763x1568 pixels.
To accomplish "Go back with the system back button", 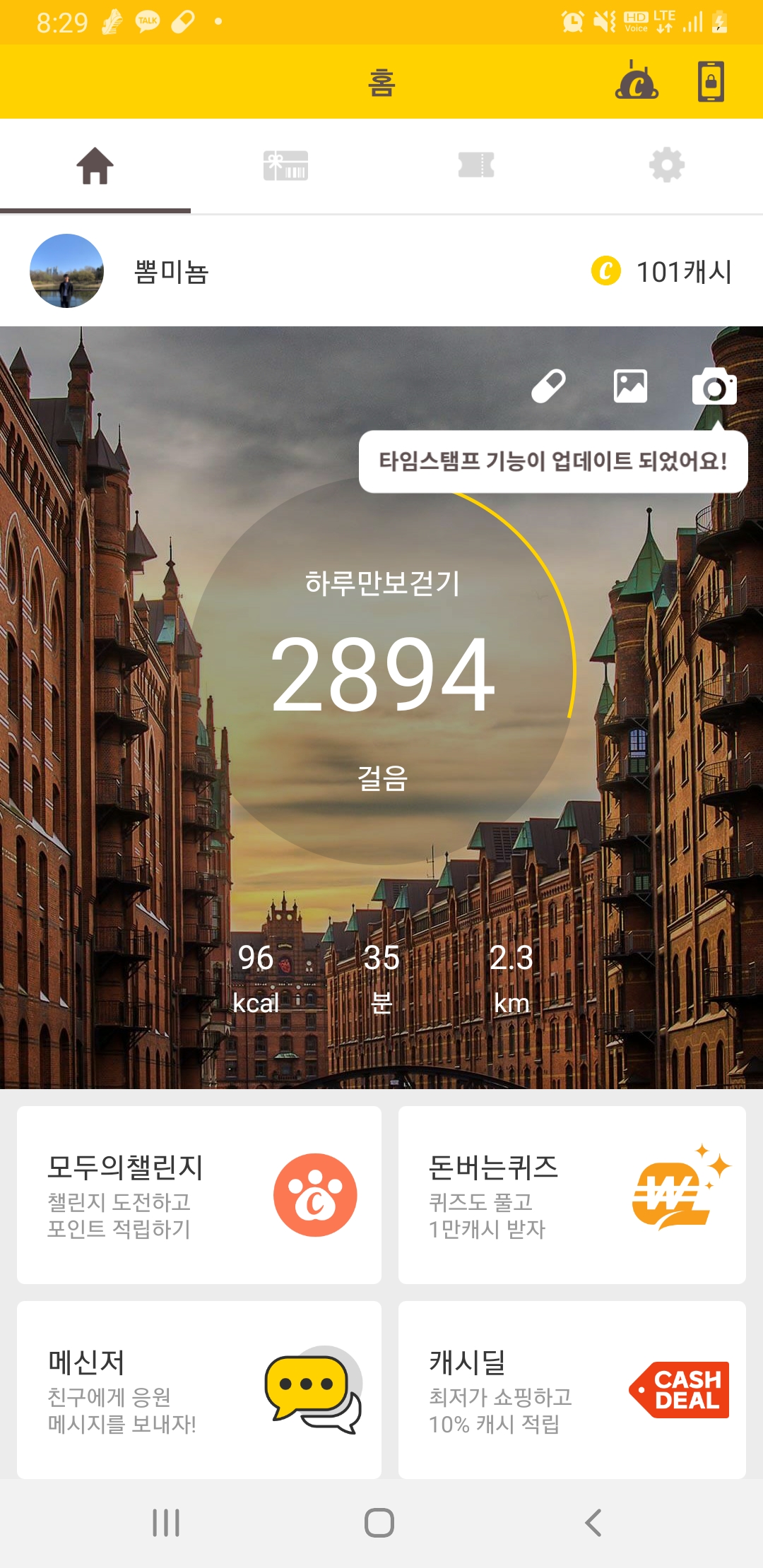I will pyautogui.click(x=593, y=1523).
